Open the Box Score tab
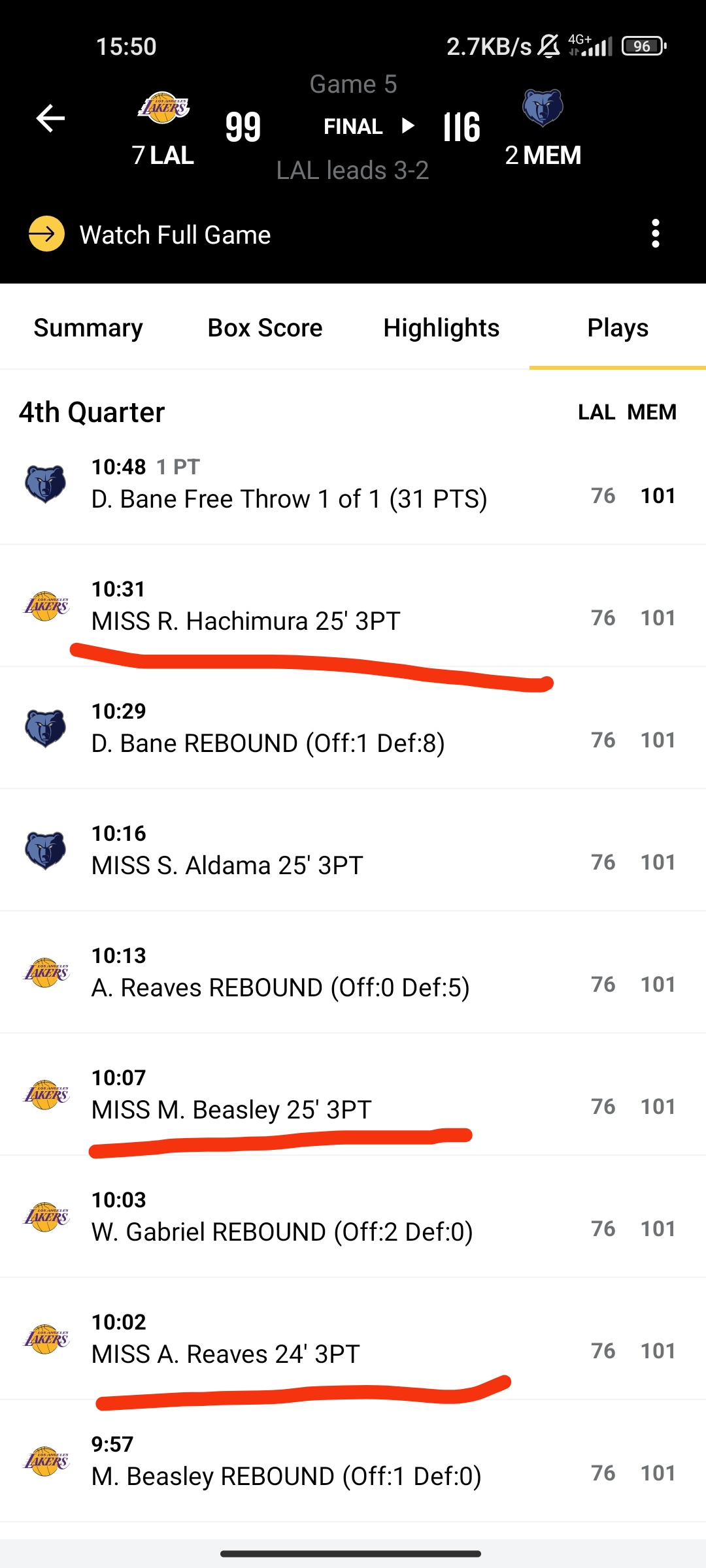 265,327
